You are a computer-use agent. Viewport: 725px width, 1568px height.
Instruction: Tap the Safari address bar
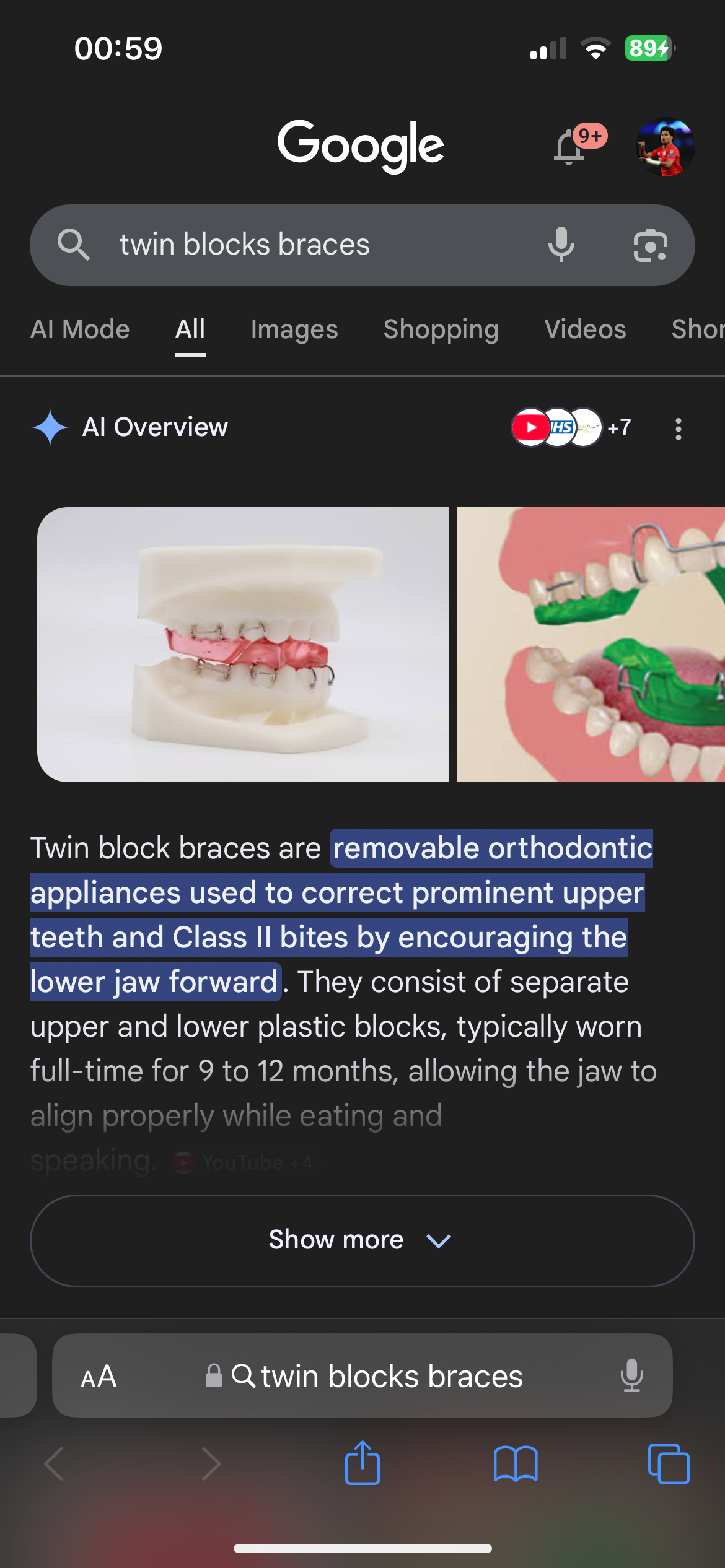pos(372,1376)
